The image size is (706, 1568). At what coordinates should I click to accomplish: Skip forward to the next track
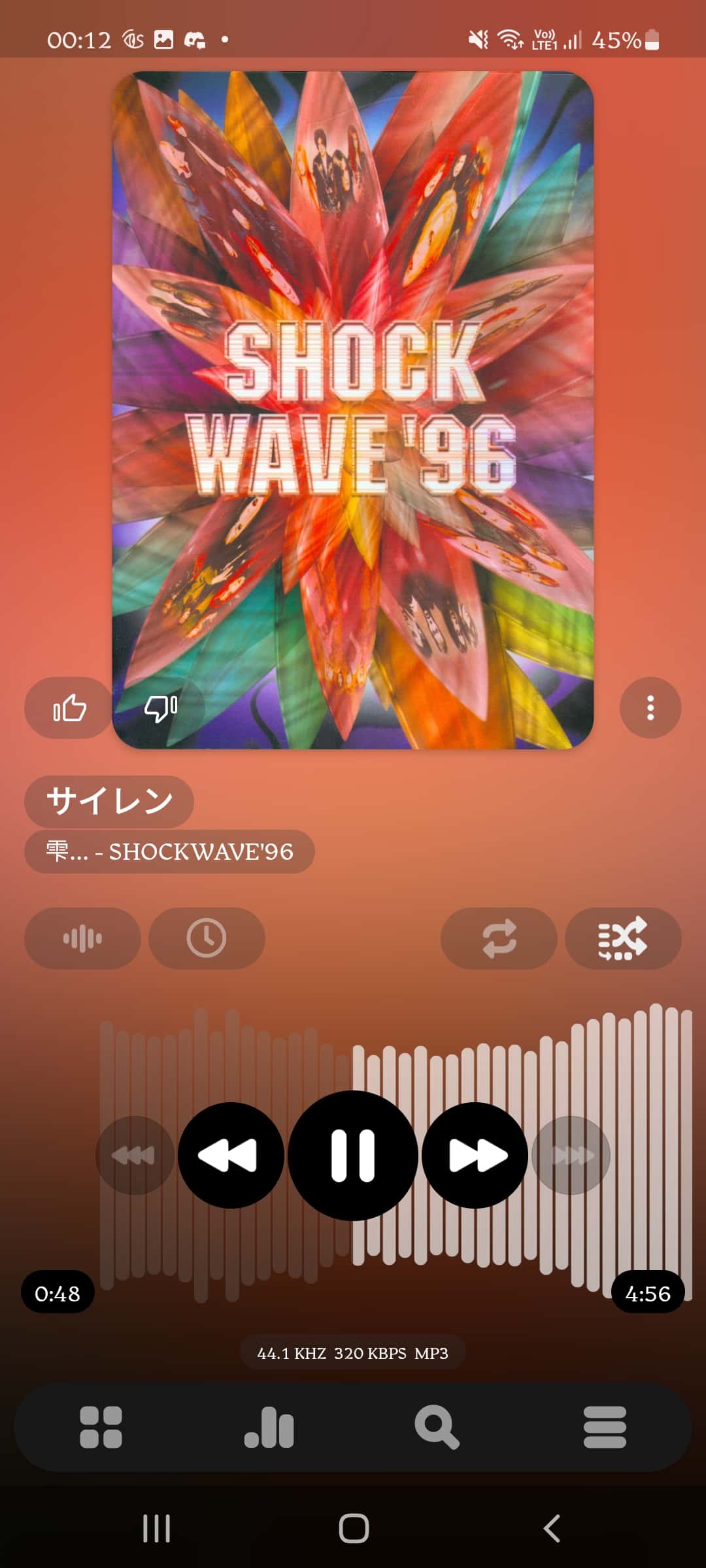475,1155
